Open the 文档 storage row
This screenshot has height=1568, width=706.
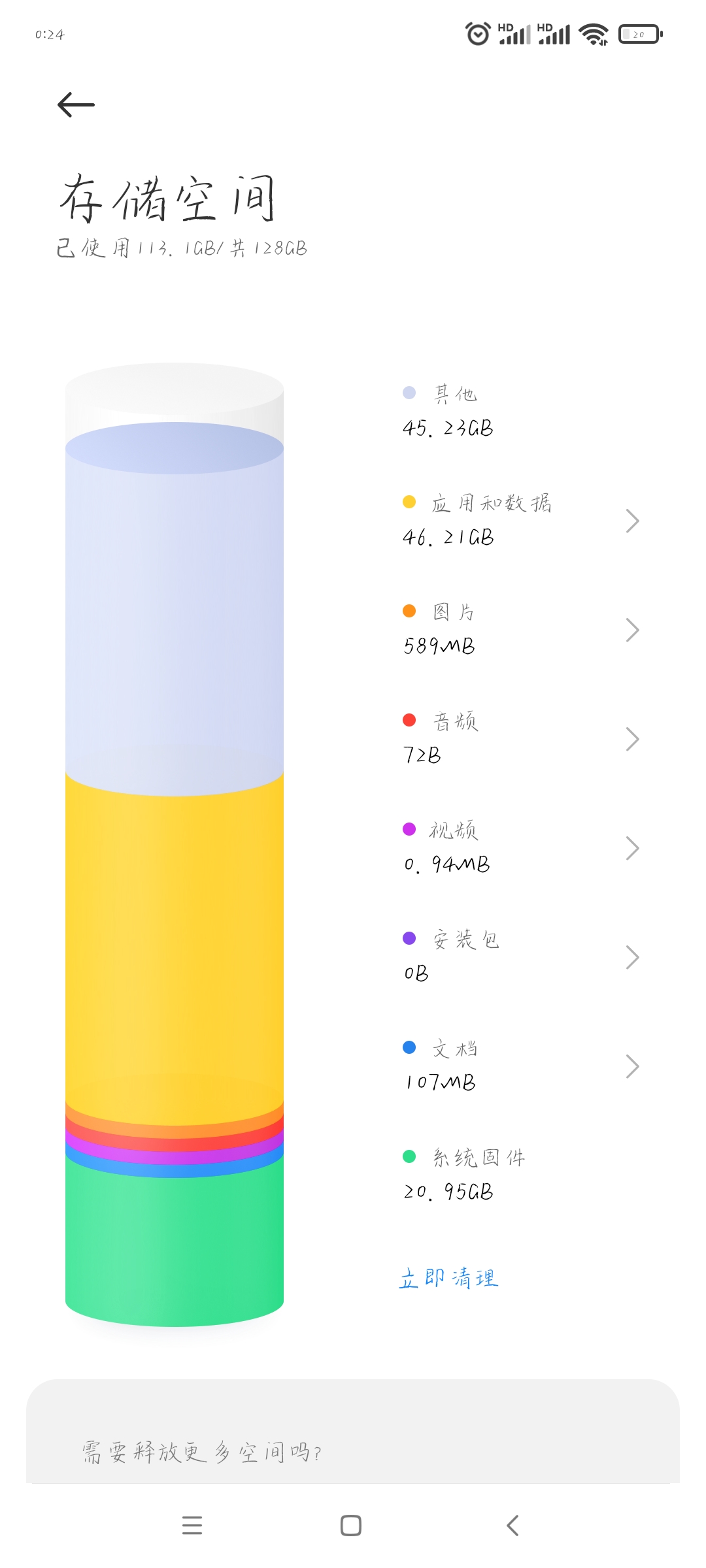pos(521,1066)
